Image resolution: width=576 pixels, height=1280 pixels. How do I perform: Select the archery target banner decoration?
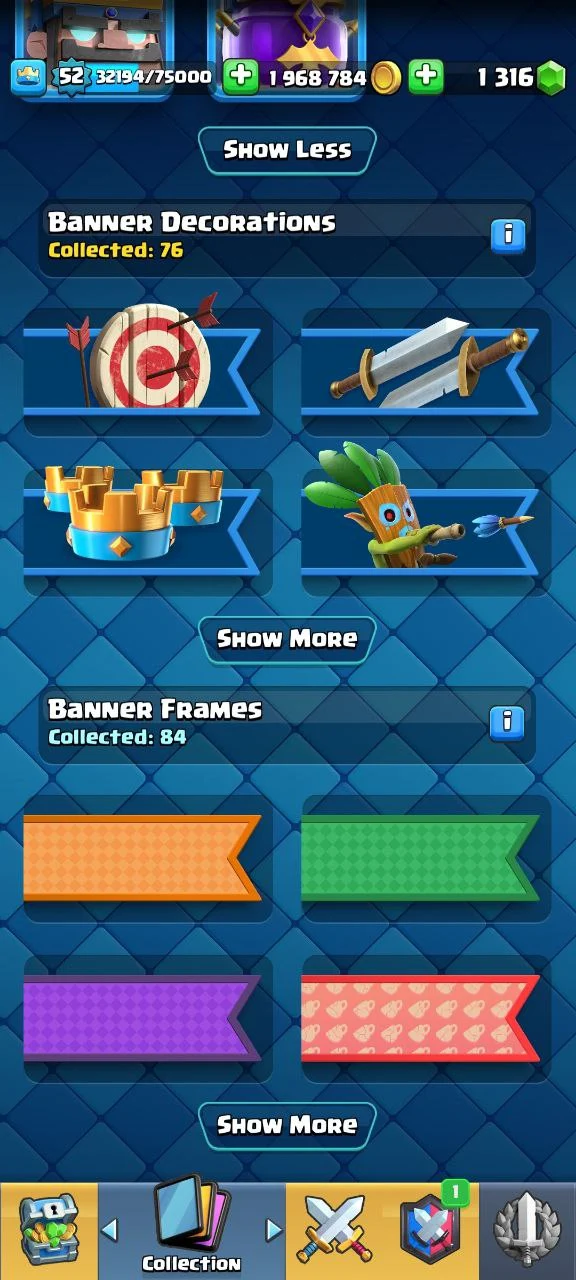point(148,372)
